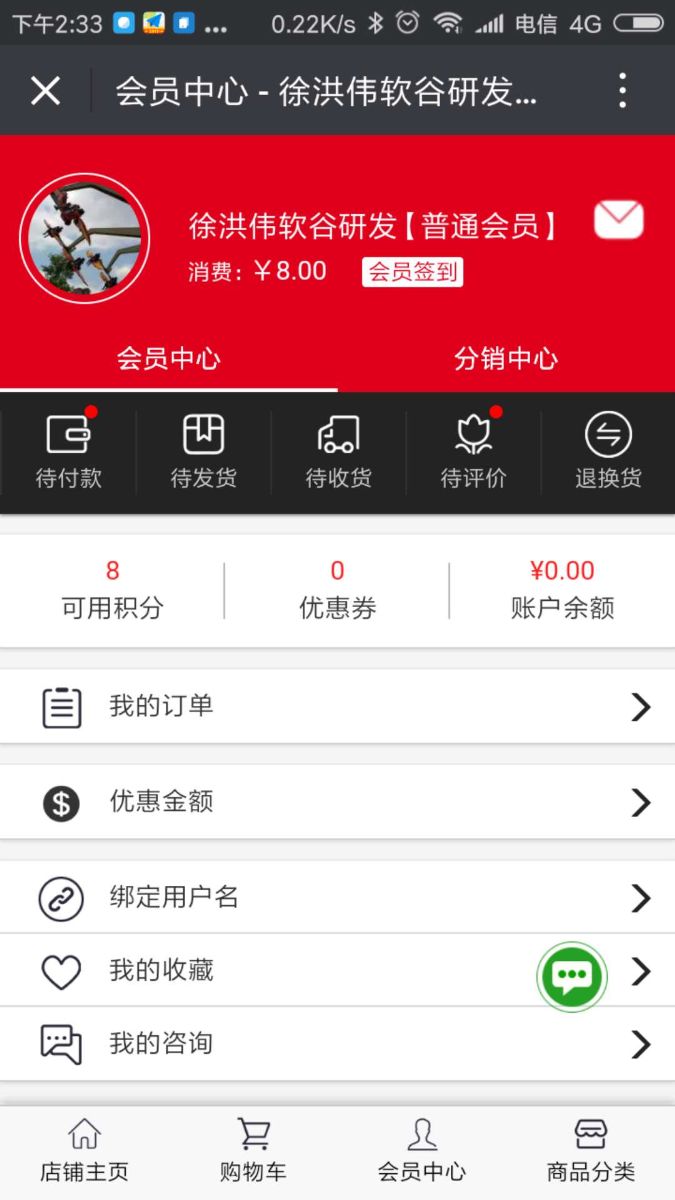View 待发货 orders awaiting shipment
This screenshot has width=675, height=1200.
(203, 452)
